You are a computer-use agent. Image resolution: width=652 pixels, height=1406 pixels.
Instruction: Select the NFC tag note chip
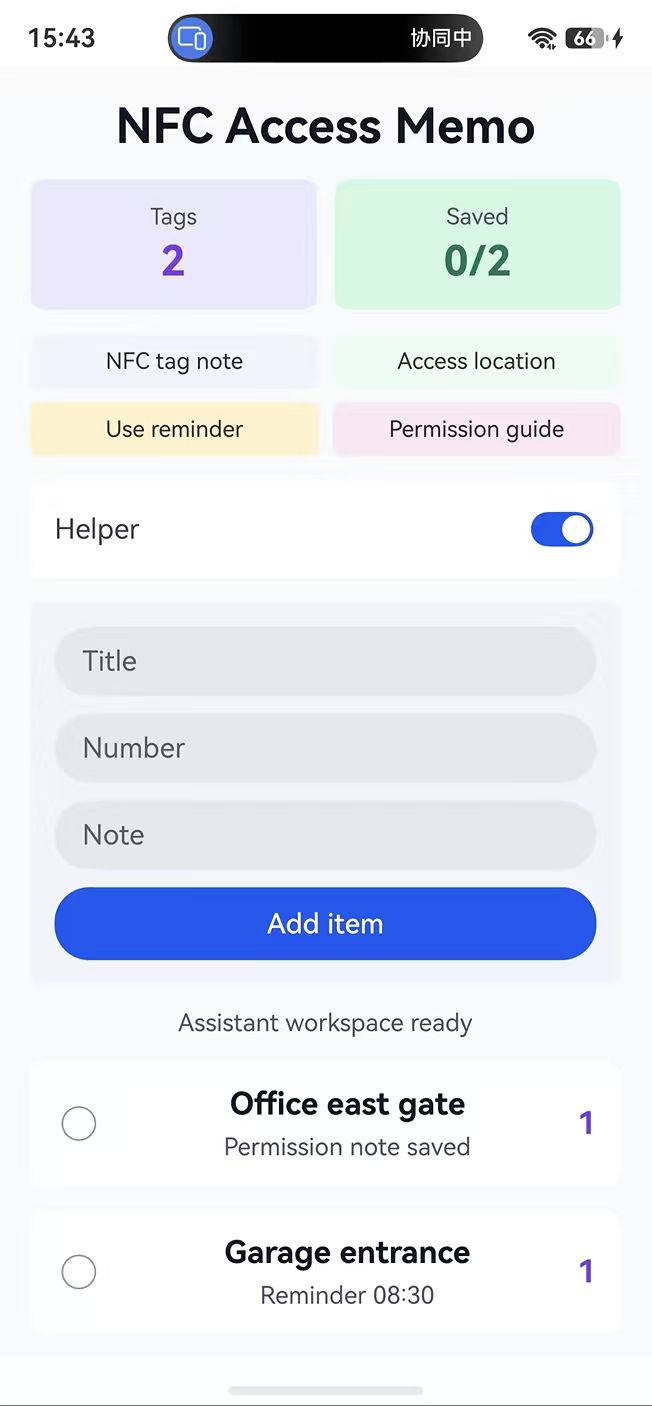tap(174, 361)
